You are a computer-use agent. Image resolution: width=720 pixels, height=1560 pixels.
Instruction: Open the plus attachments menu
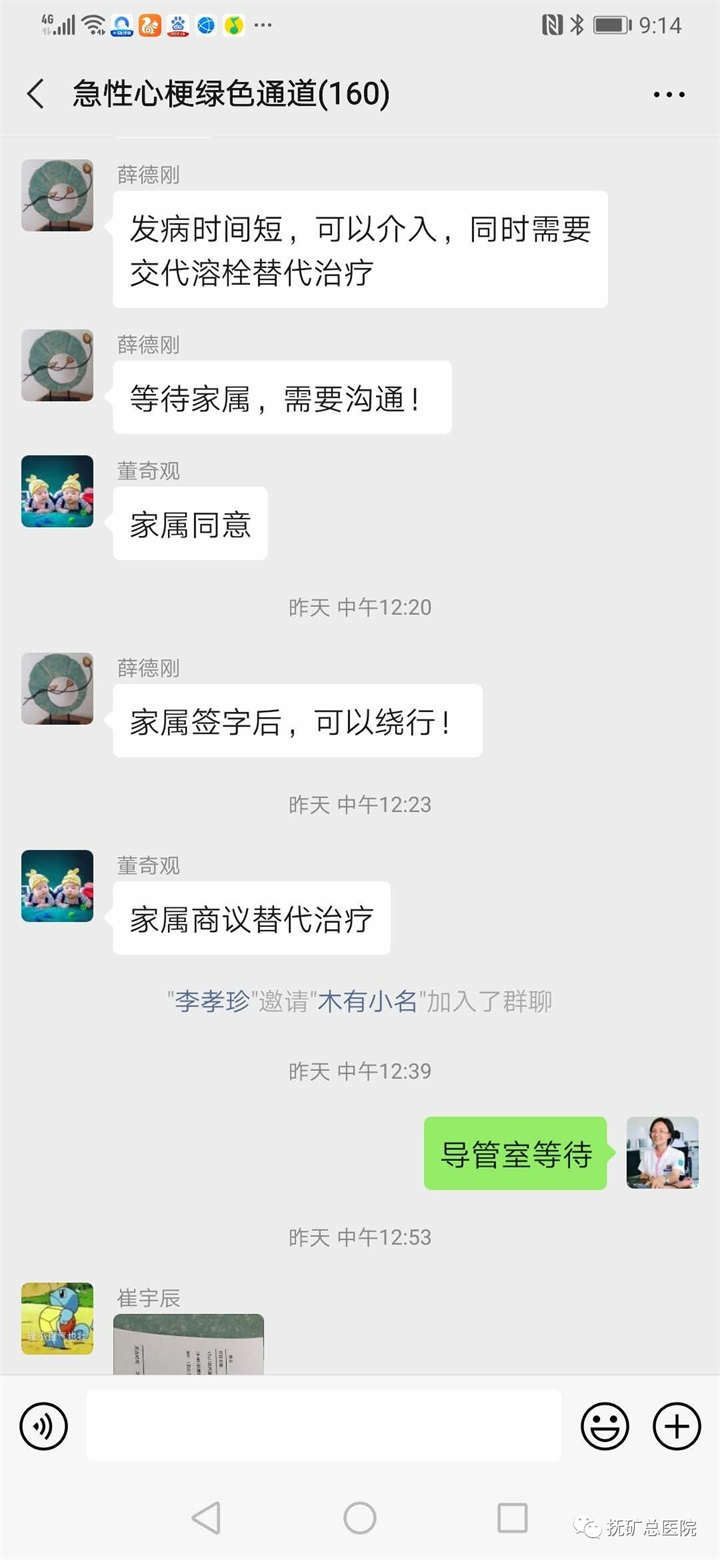click(x=677, y=1425)
